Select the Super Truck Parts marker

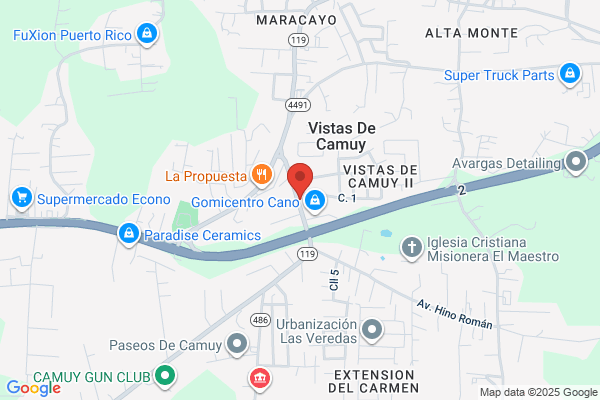pos(570,74)
